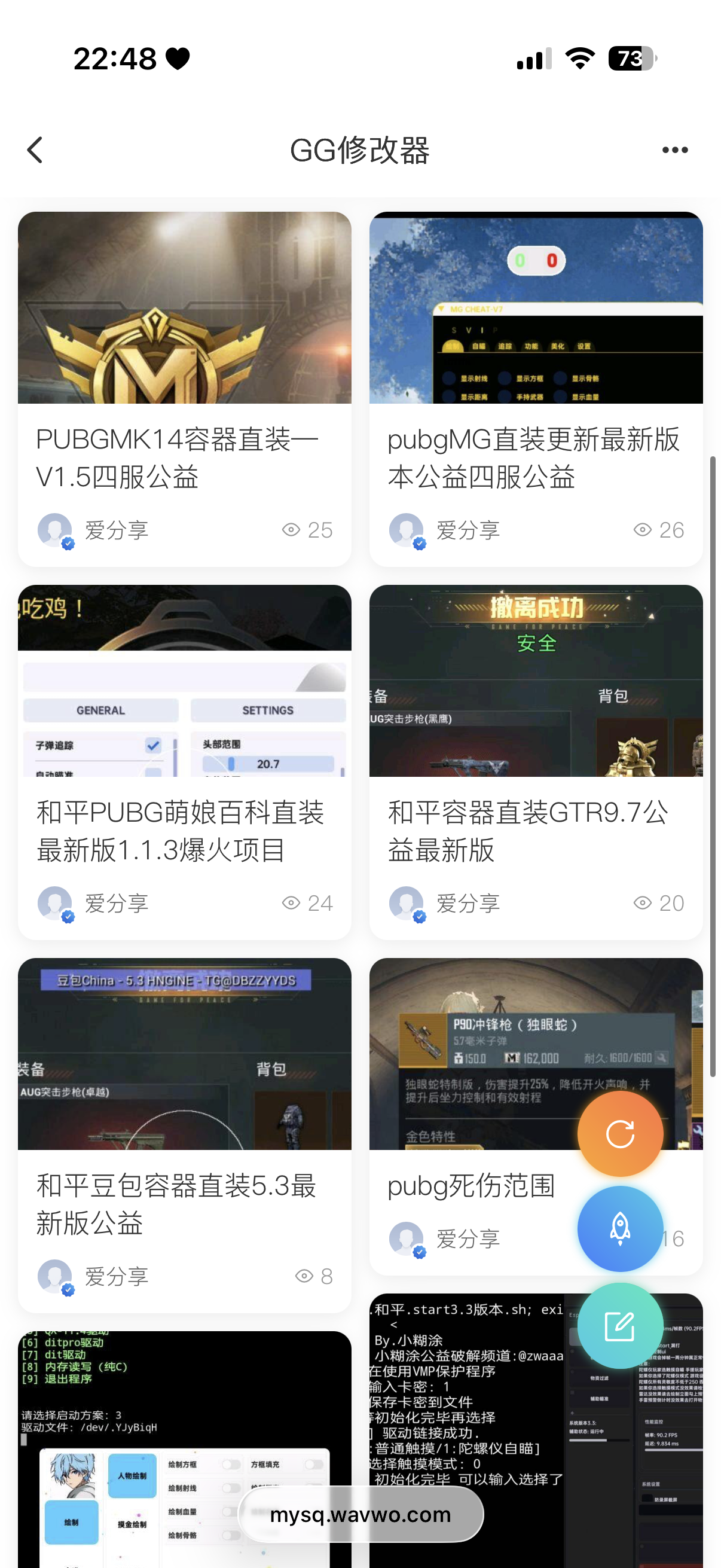Tap the orange refresh floating button

[619, 1132]
